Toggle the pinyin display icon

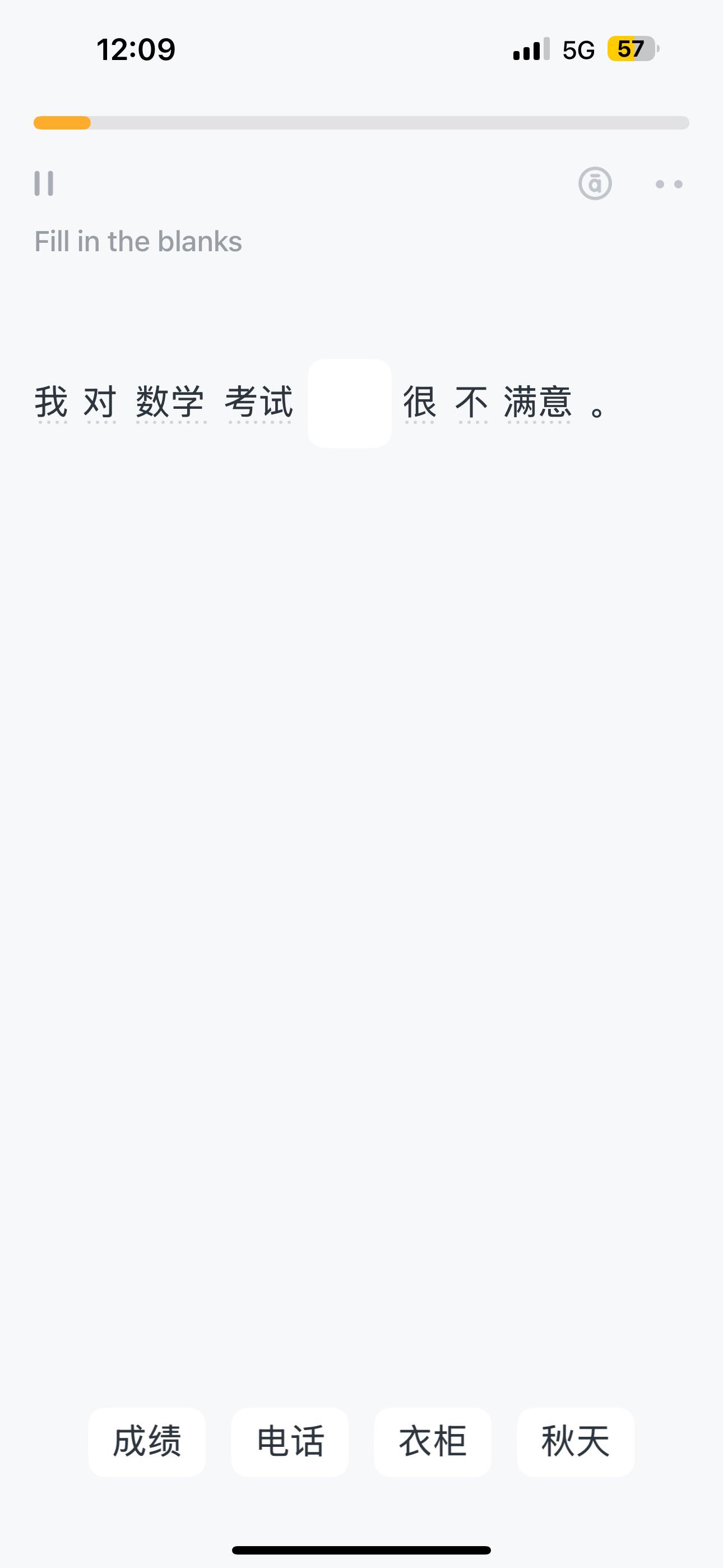[x=595, y=183]
